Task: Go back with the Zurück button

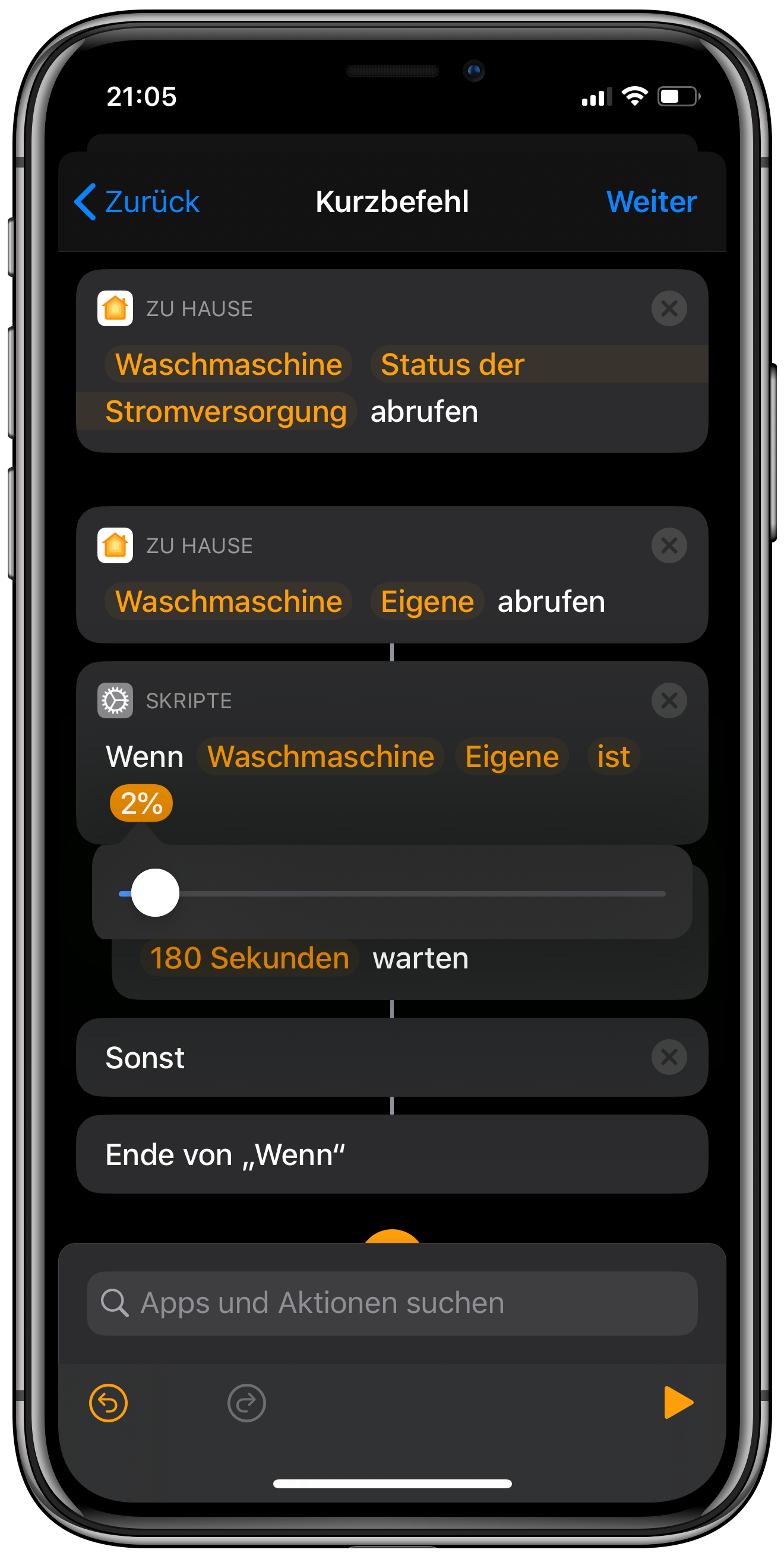Action: pos(137,201)
